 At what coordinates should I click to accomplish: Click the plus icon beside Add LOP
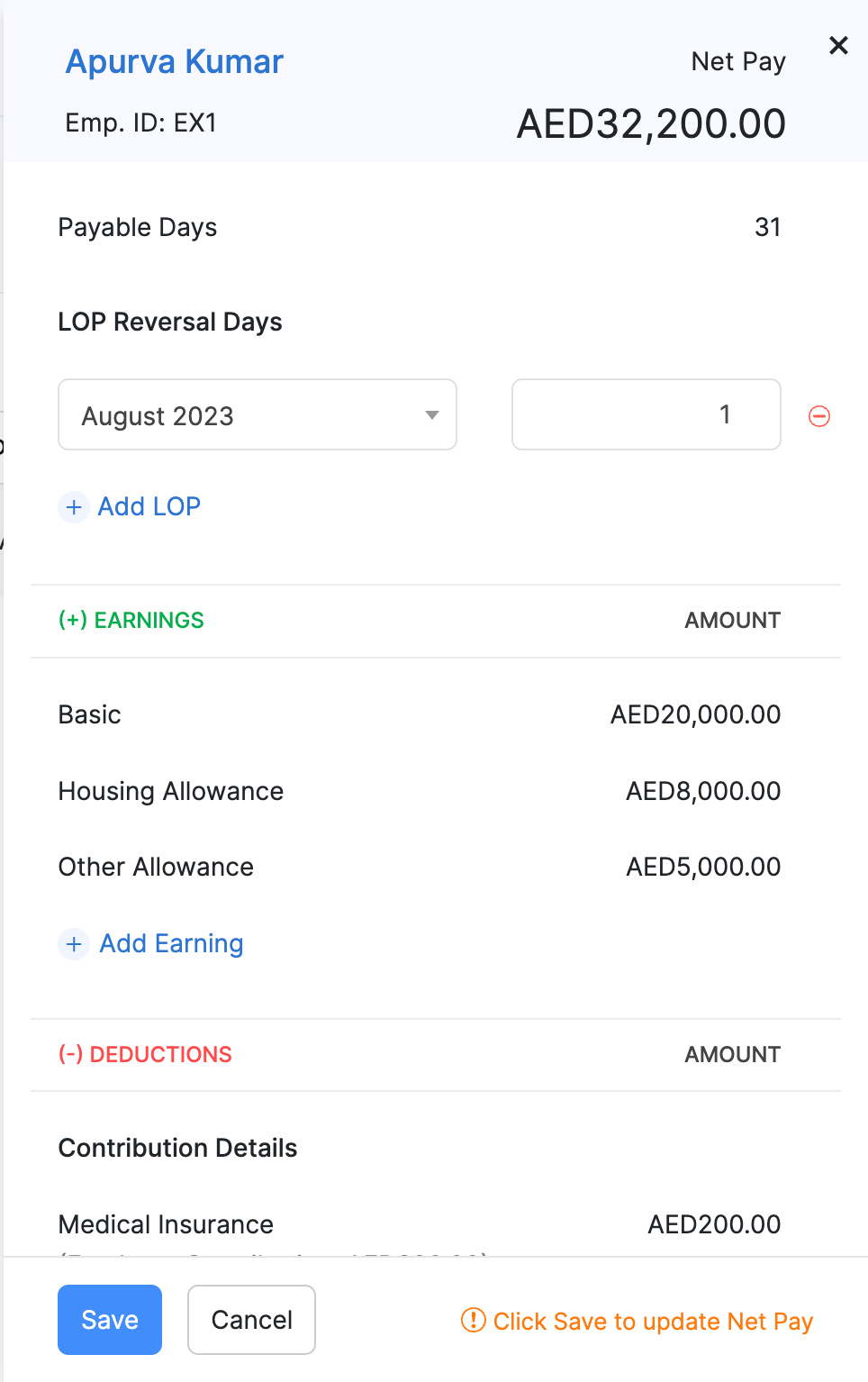point(73,507)
